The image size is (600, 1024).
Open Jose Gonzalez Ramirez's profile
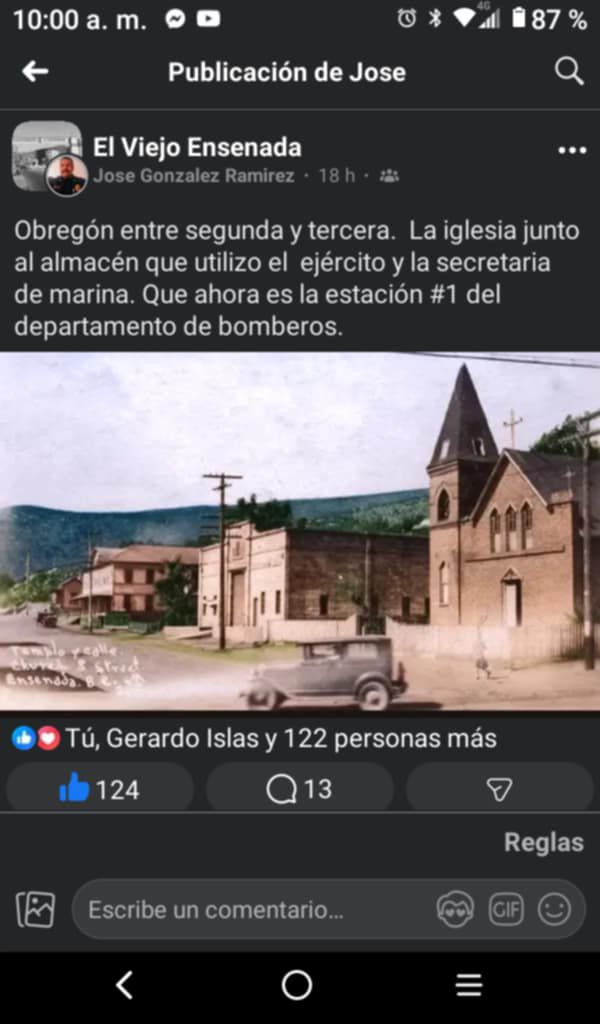tap(194, 176)
